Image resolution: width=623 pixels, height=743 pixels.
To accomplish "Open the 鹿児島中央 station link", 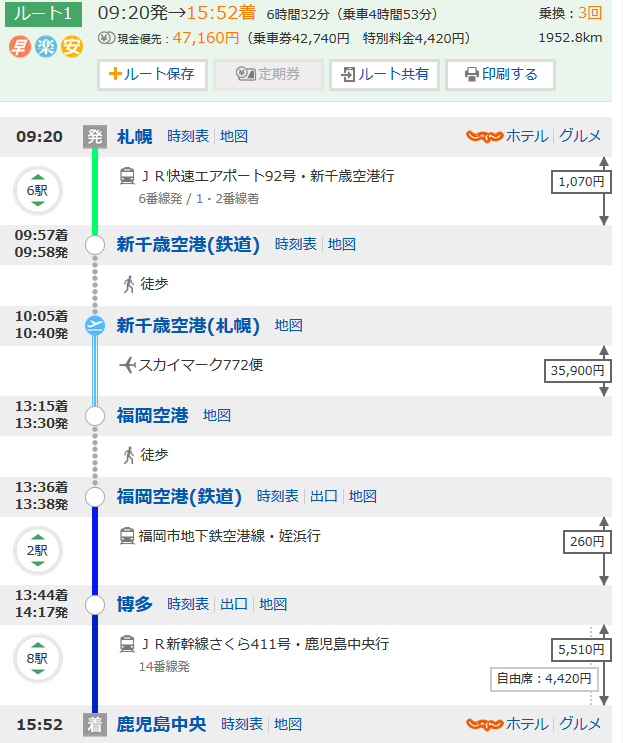I will (x=162, y=724).
